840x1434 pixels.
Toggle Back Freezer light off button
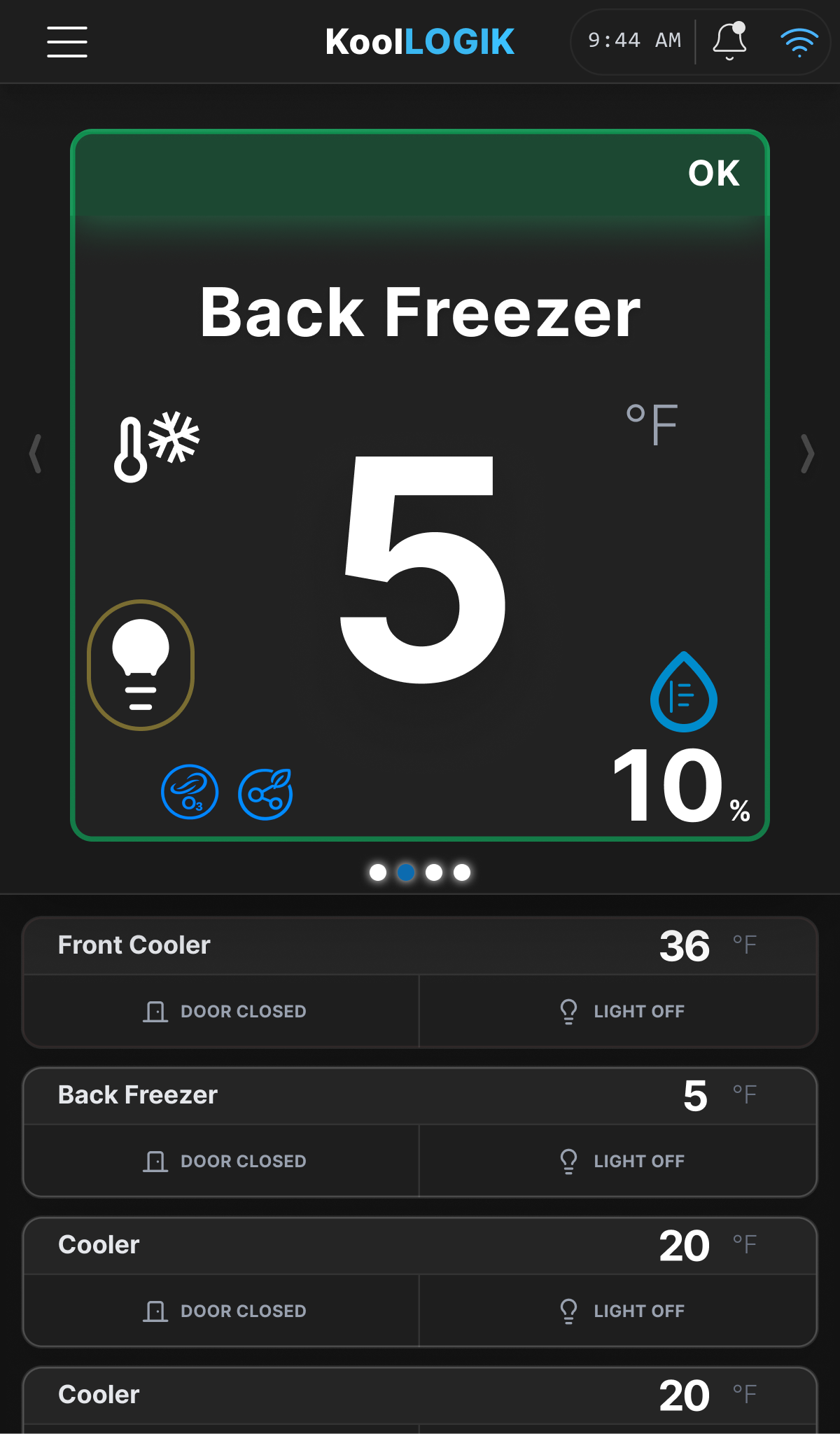(x=619, y=1161)
